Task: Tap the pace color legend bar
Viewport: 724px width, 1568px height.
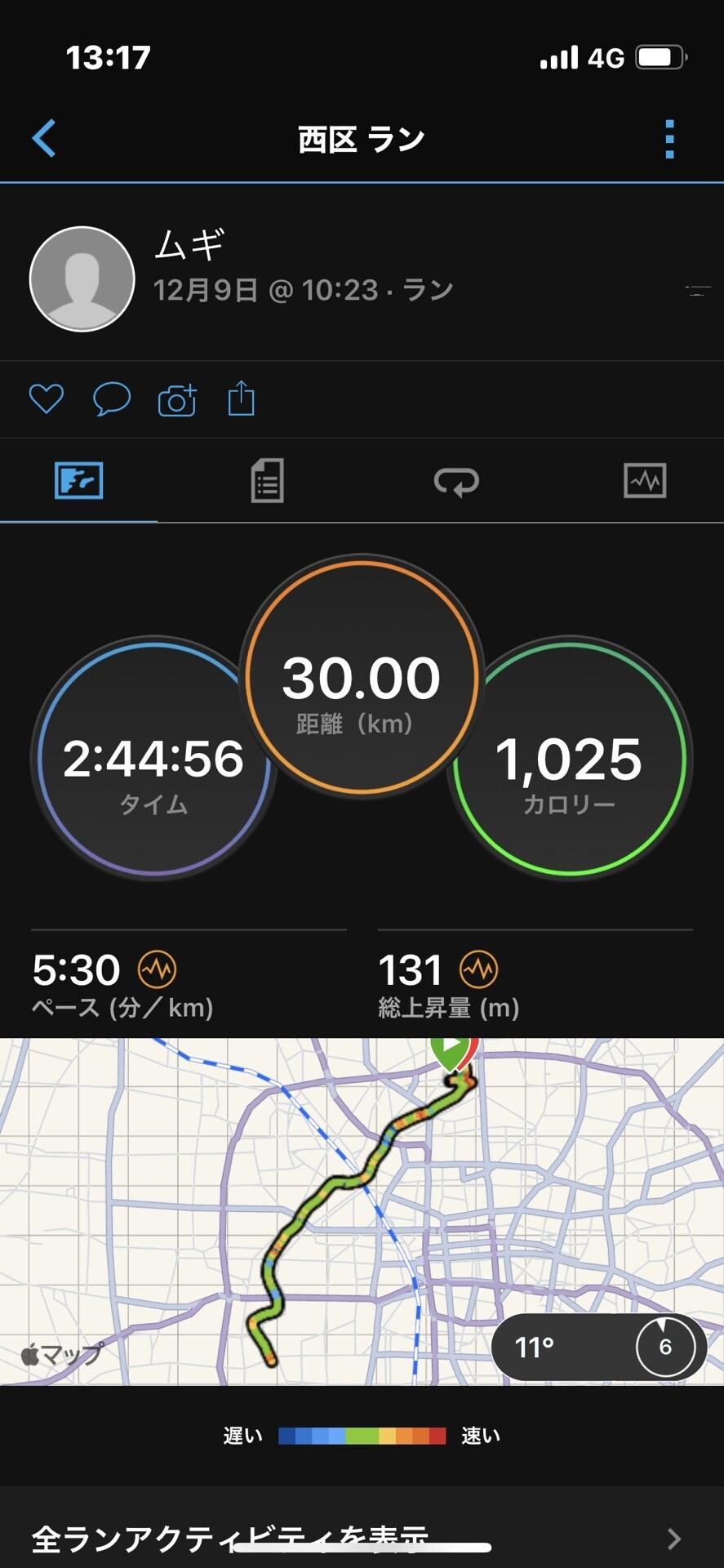Action: 362,1436
